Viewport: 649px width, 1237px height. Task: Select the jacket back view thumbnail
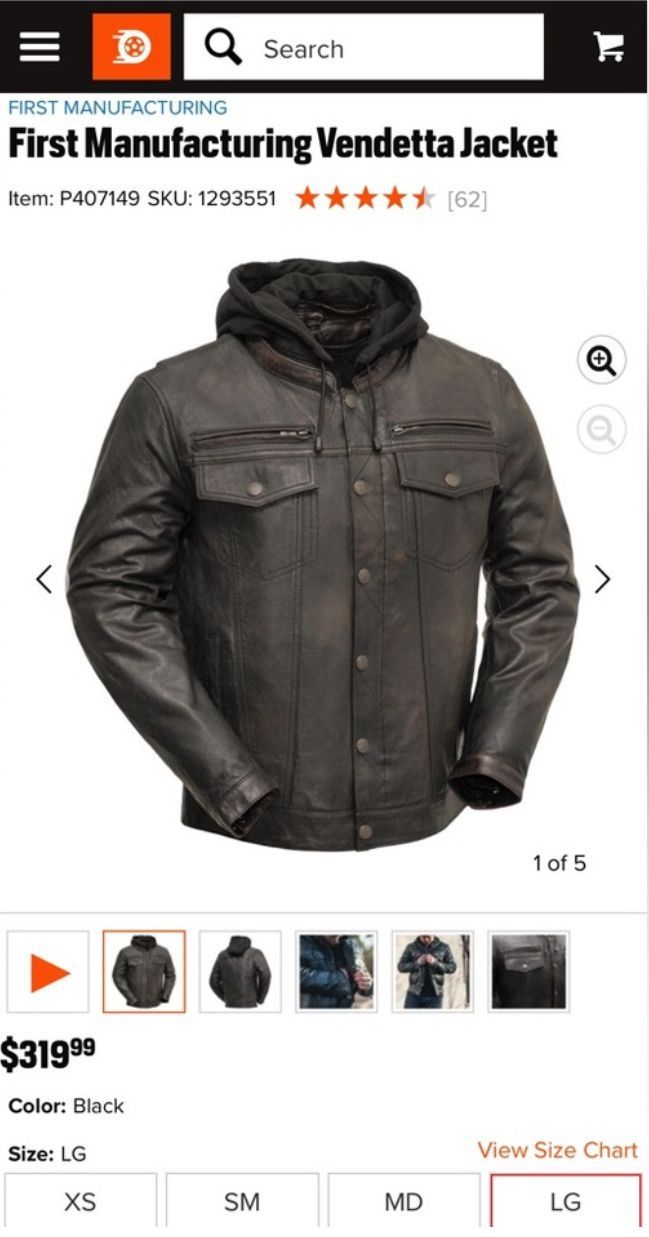(240, 972)
